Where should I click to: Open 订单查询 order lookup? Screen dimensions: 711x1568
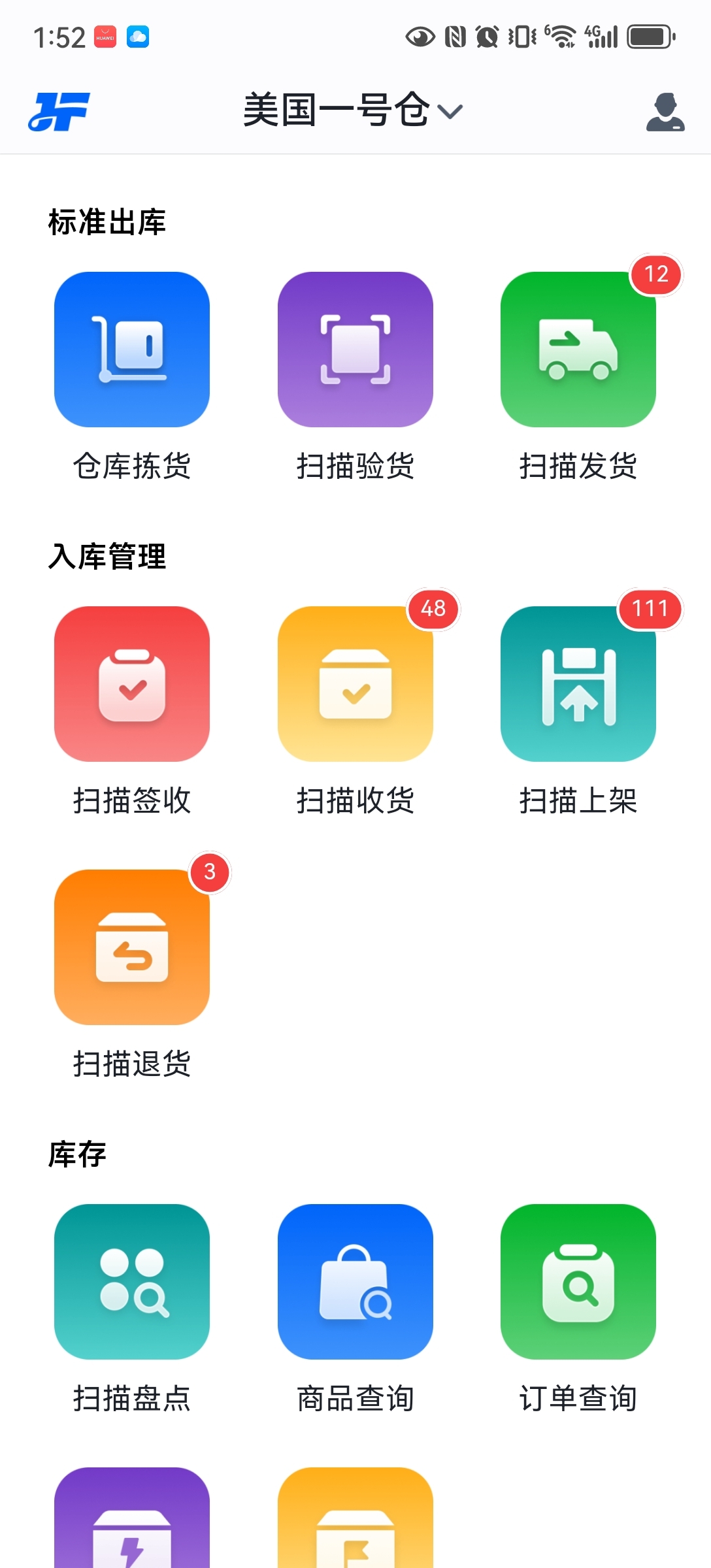click(578, 1281)
